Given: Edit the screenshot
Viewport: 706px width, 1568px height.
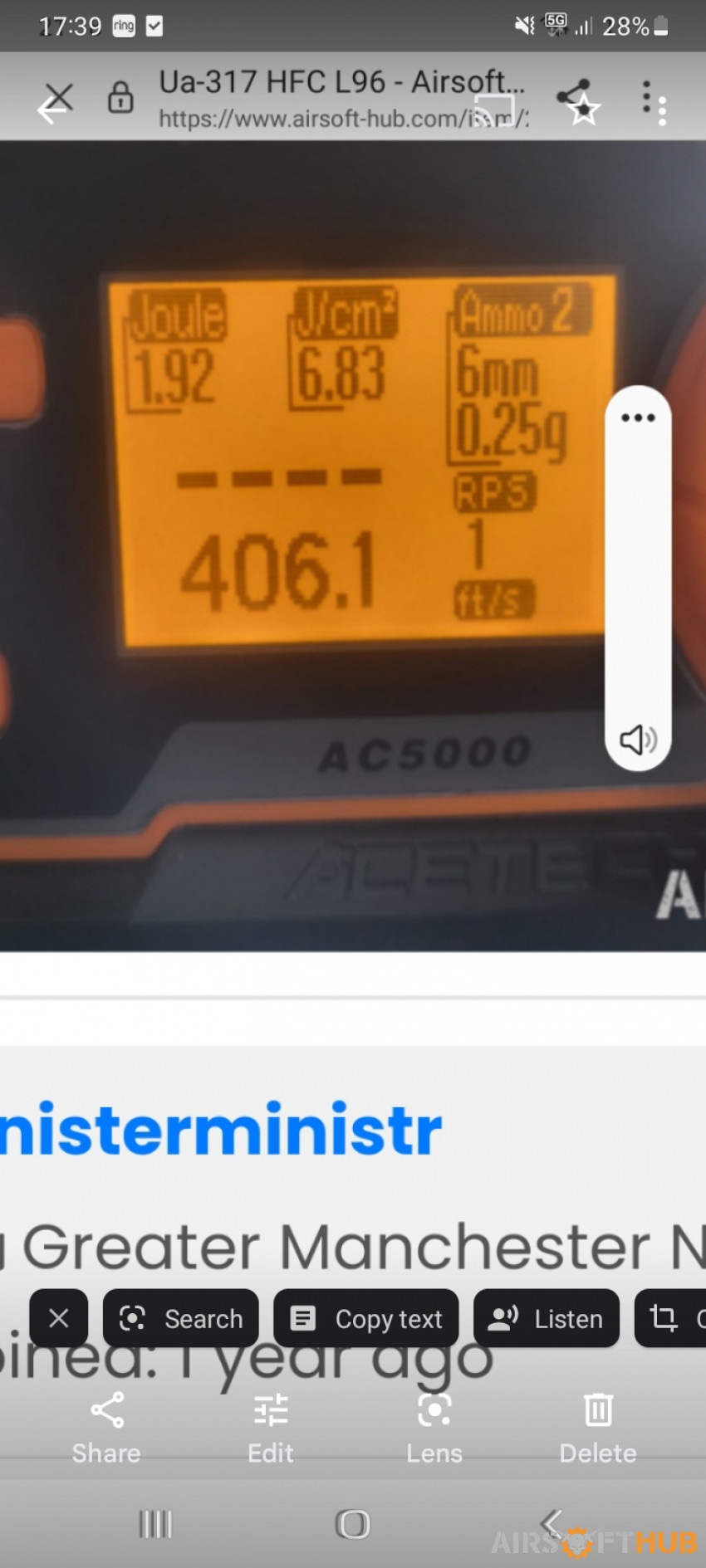Looking at the screenshot, I should (271, 1428).
